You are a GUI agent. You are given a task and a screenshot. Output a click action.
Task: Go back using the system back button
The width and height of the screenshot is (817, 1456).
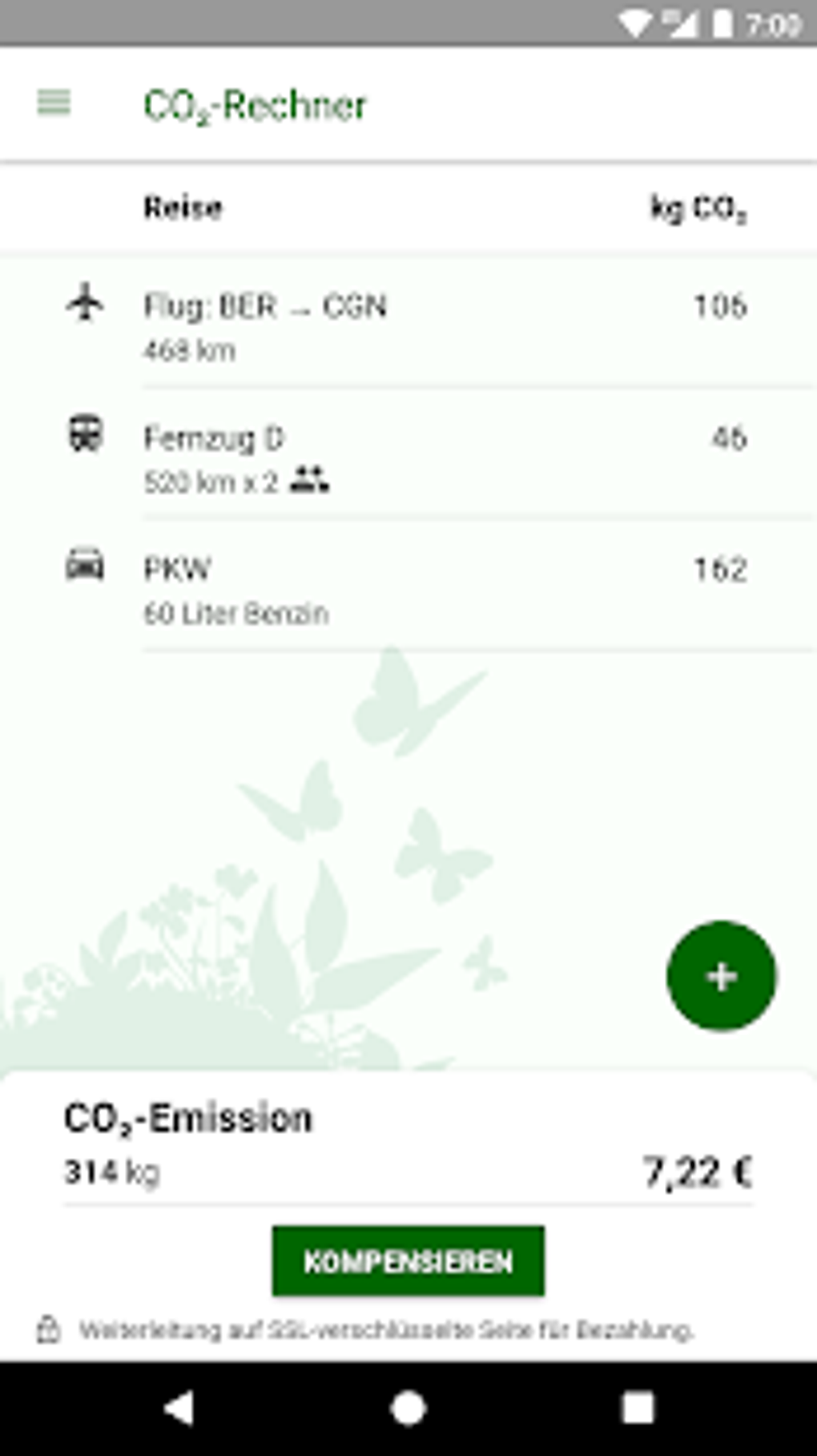point(179,1408)
